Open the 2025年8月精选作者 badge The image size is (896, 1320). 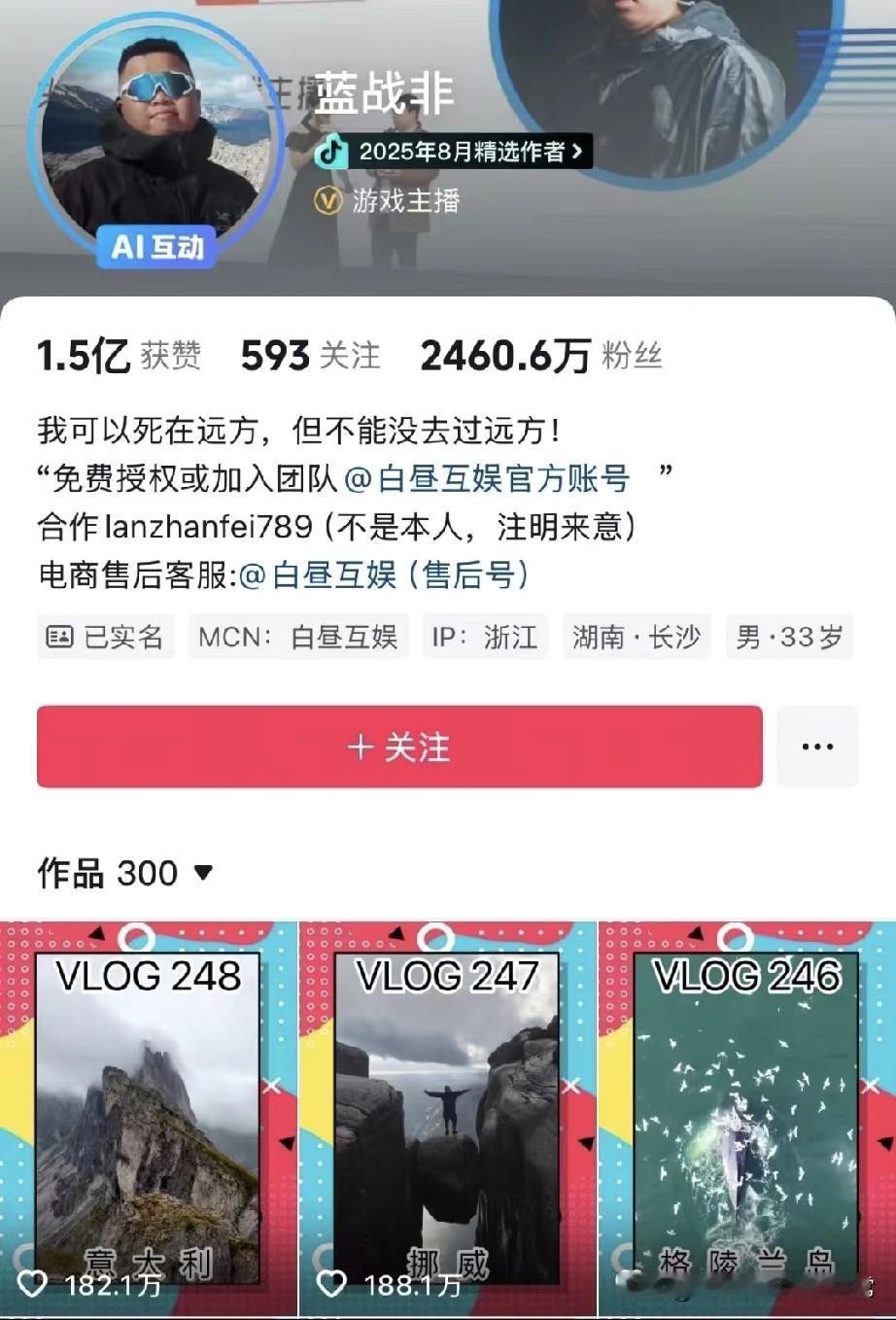click(455, 152)
